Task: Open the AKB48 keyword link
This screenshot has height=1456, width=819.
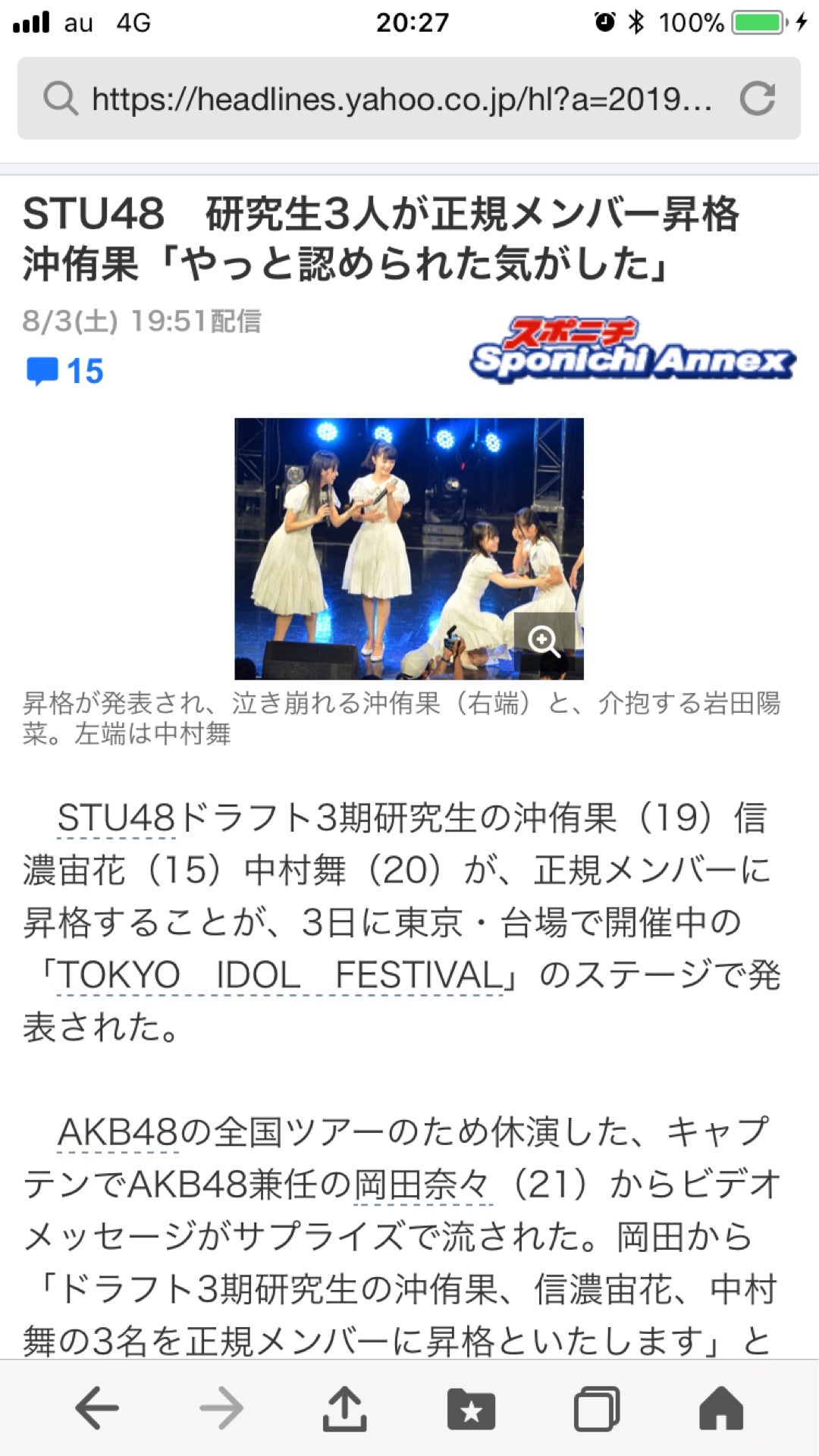Action: [x=118, y=1132]
